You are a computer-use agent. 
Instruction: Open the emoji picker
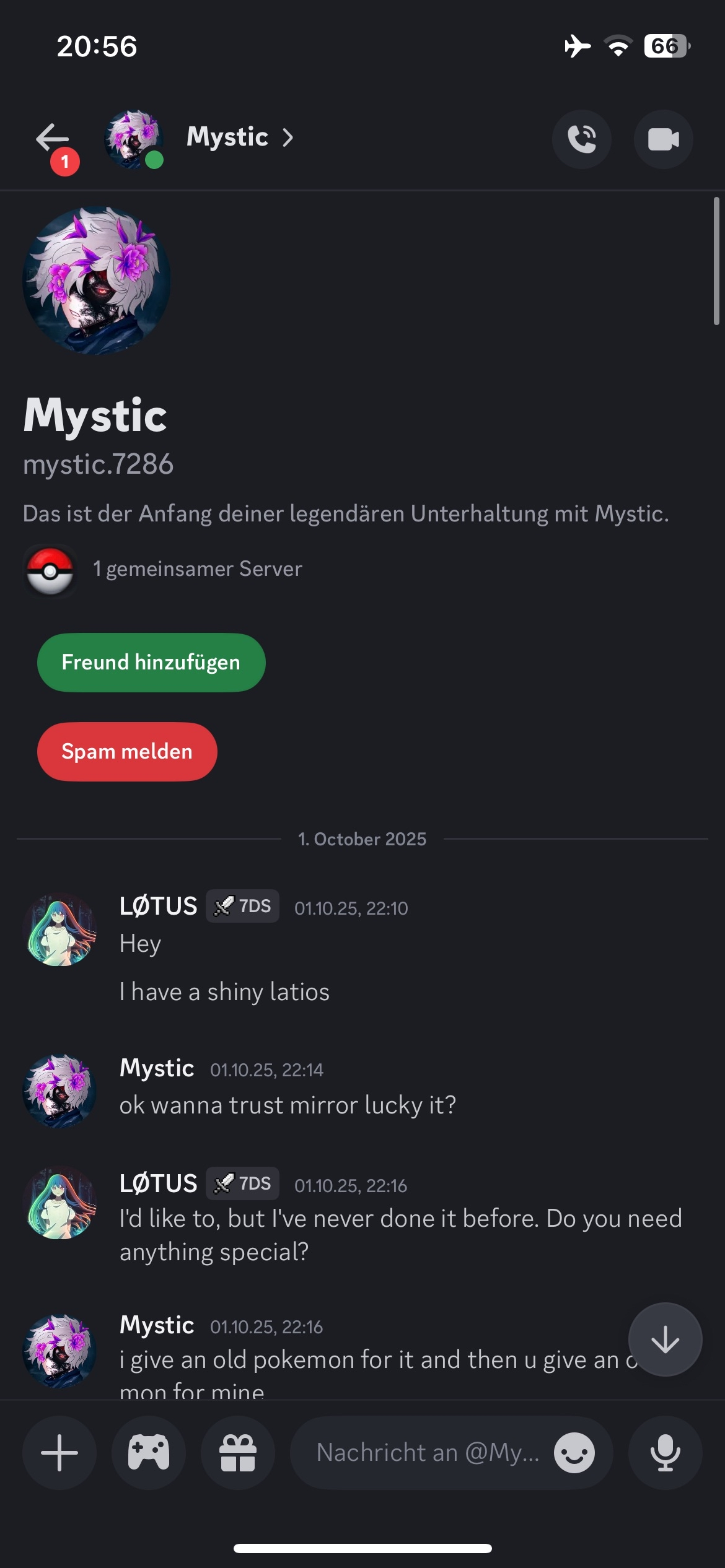click(x=574, y=1453)
